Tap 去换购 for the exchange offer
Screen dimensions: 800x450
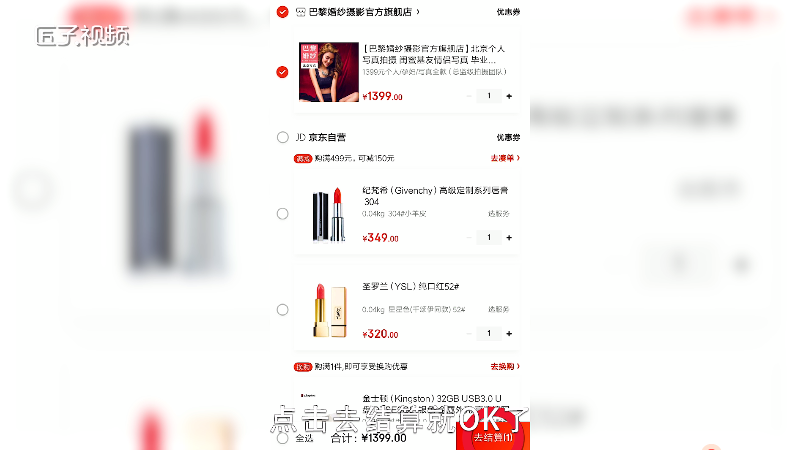coord(504,367)
